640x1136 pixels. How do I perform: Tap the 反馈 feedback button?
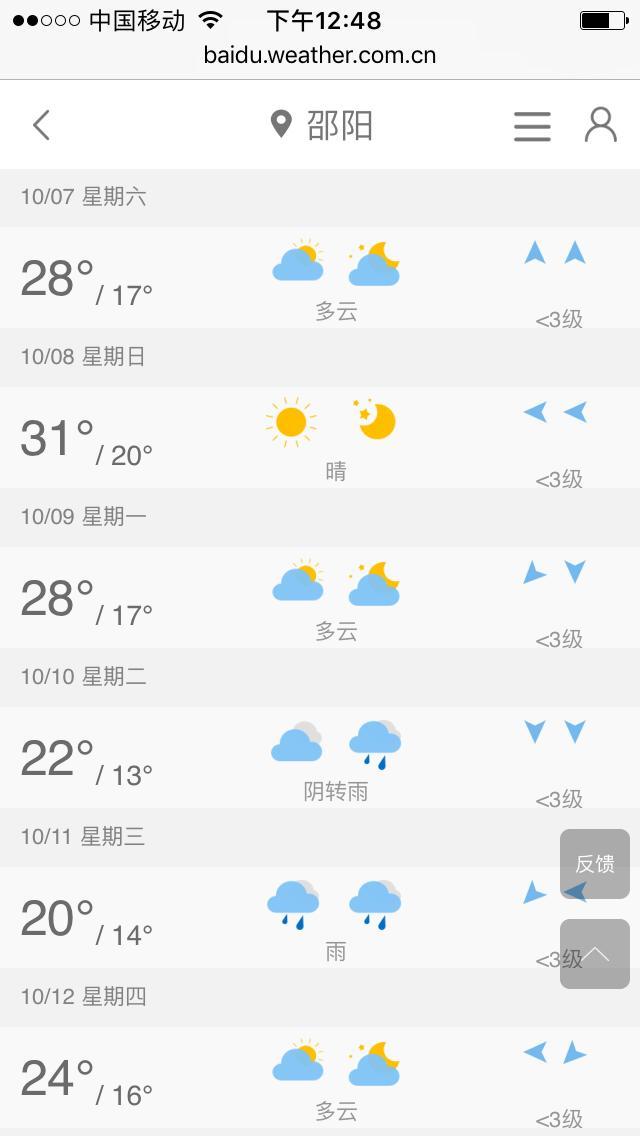pos(595,864)
